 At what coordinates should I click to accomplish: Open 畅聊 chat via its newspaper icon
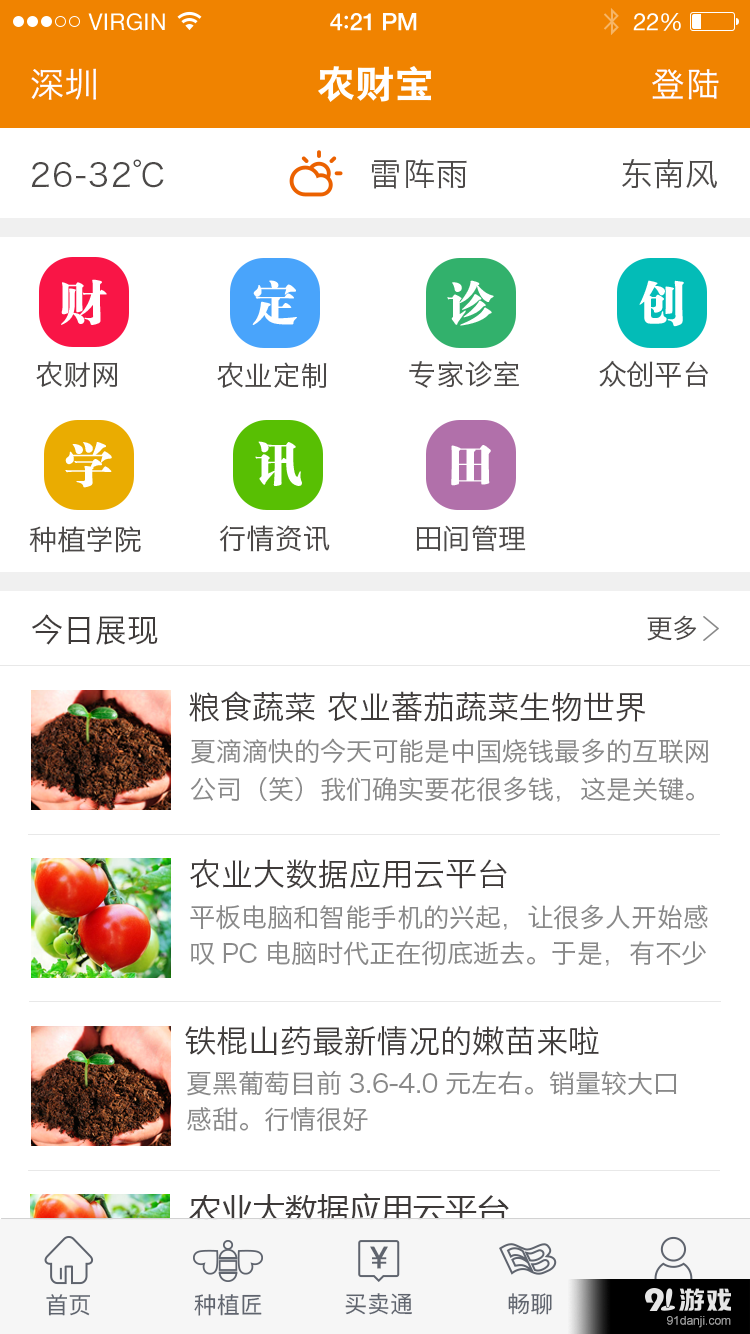click(528, 1262)
